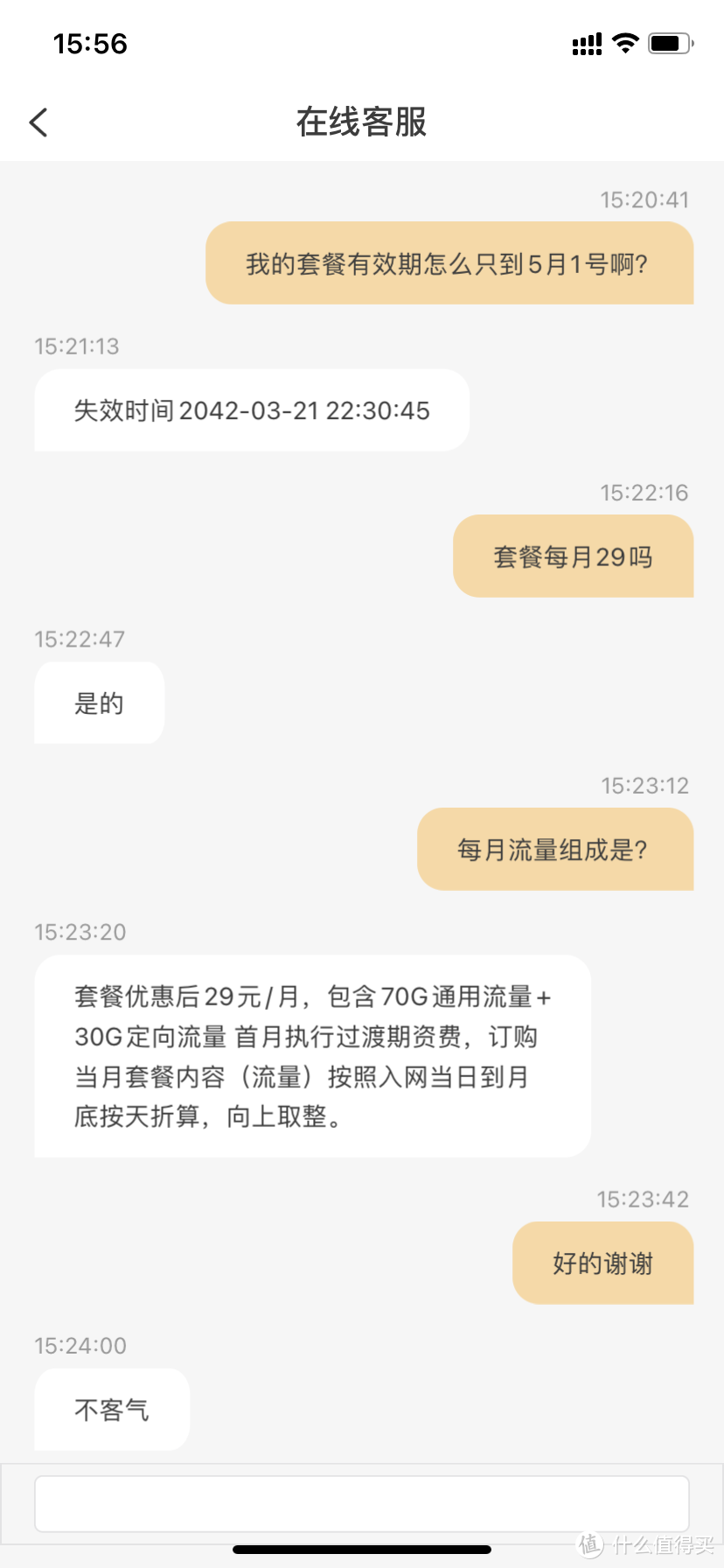Tap the back chevron to exit chat
724x1568 pixels.
tap(38, 122)
